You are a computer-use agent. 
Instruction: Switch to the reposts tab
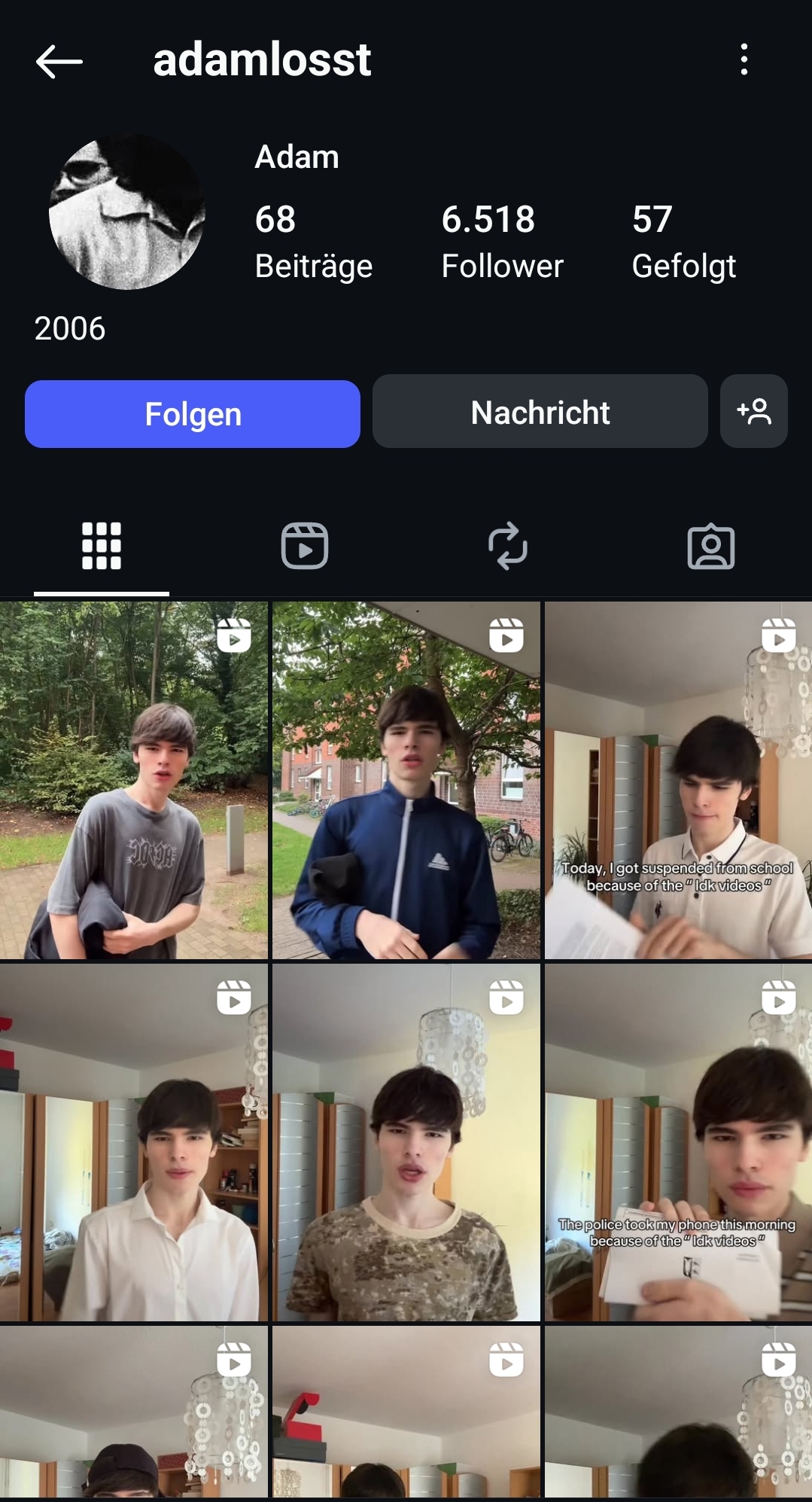pyautogui.click(x=507, y=546)
